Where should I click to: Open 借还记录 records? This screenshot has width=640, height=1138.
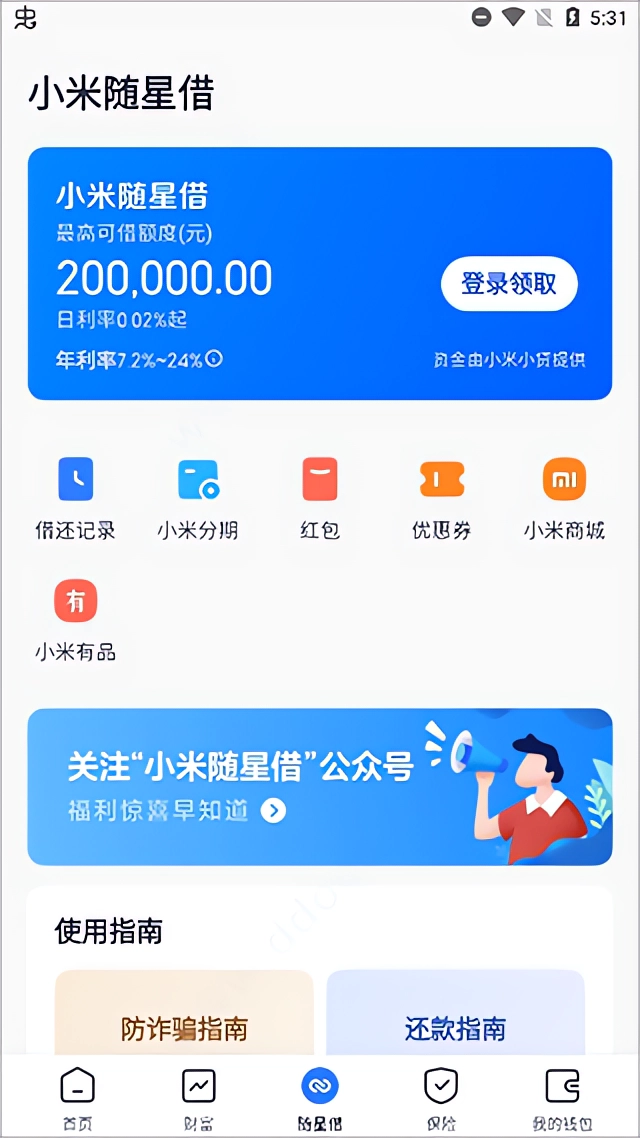pos(75,498)
